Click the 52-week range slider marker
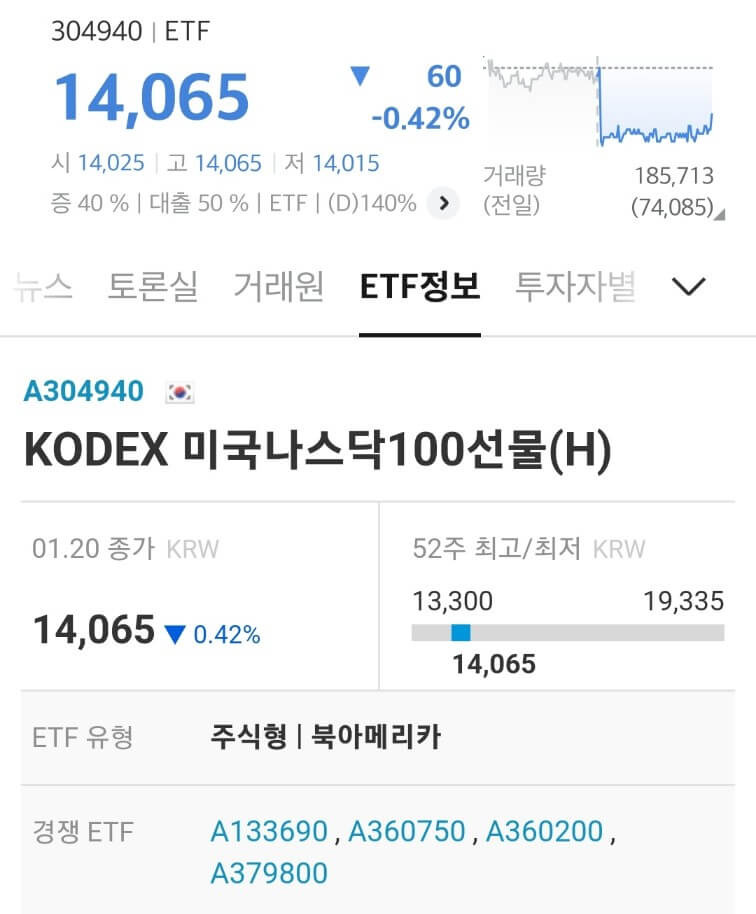756x914 pixels. (x=461, y=631)
